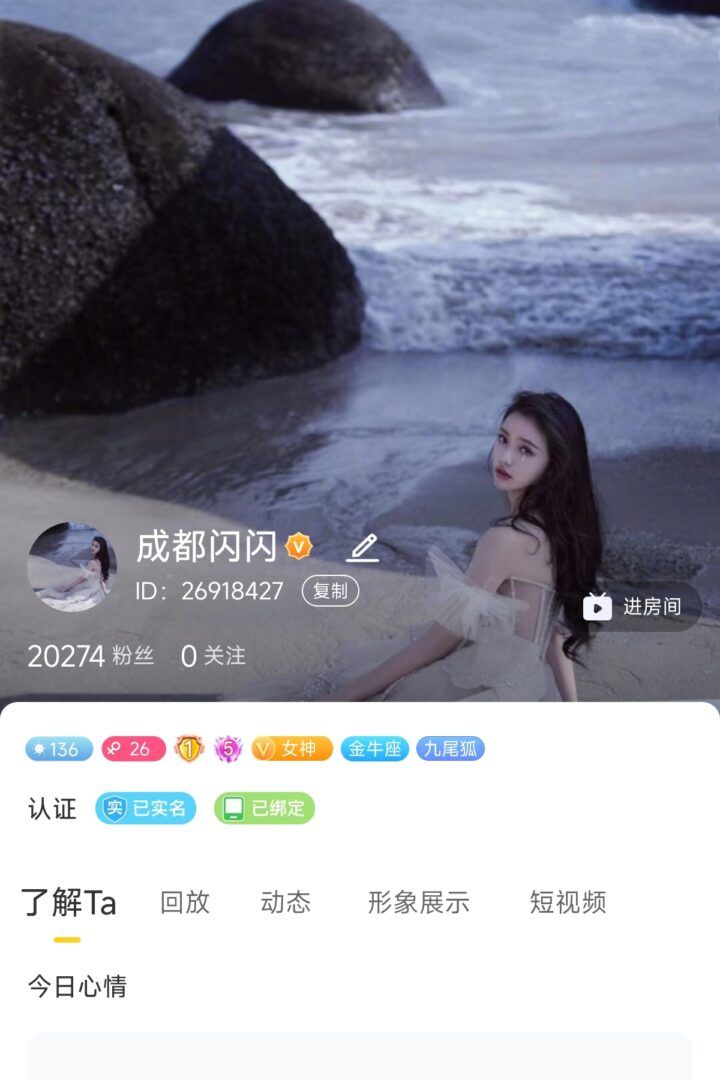The width and height of the screenshot is (720, 1080).
Task: Switch to the 了解Ta tab
Action: coord(68,902)
